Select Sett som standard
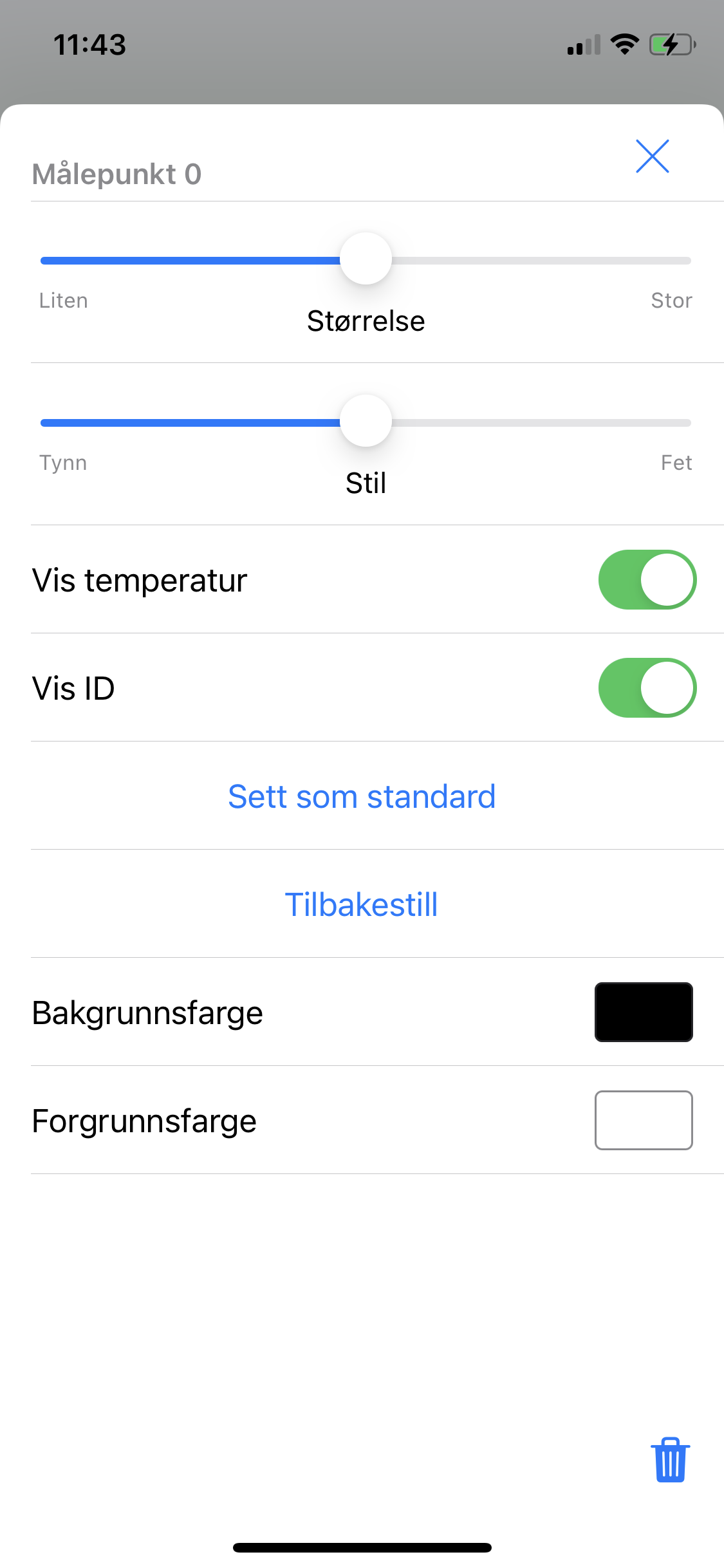The width and height of the screenshot is (724, 1568). (362, 796)
